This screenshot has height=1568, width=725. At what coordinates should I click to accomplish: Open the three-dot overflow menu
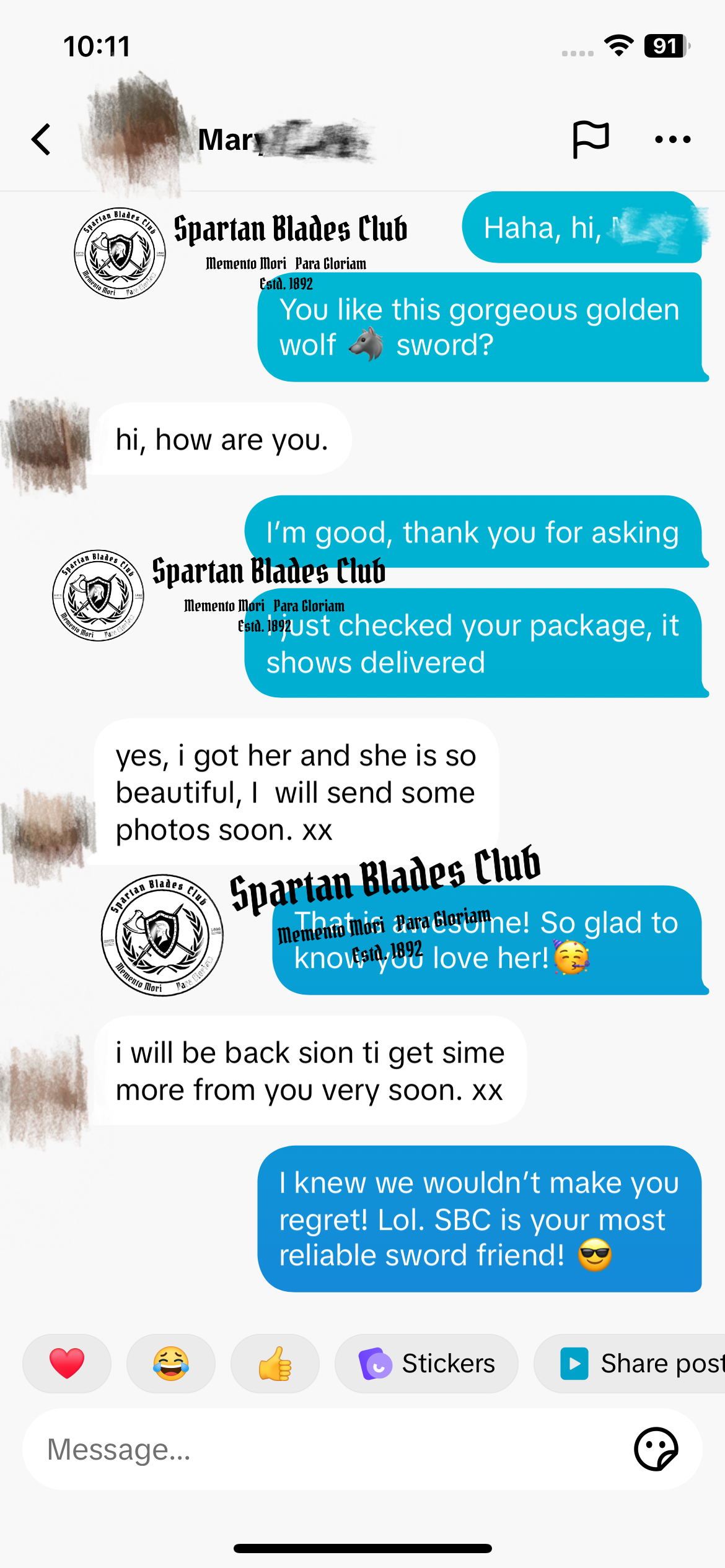[x=672, y=139]
